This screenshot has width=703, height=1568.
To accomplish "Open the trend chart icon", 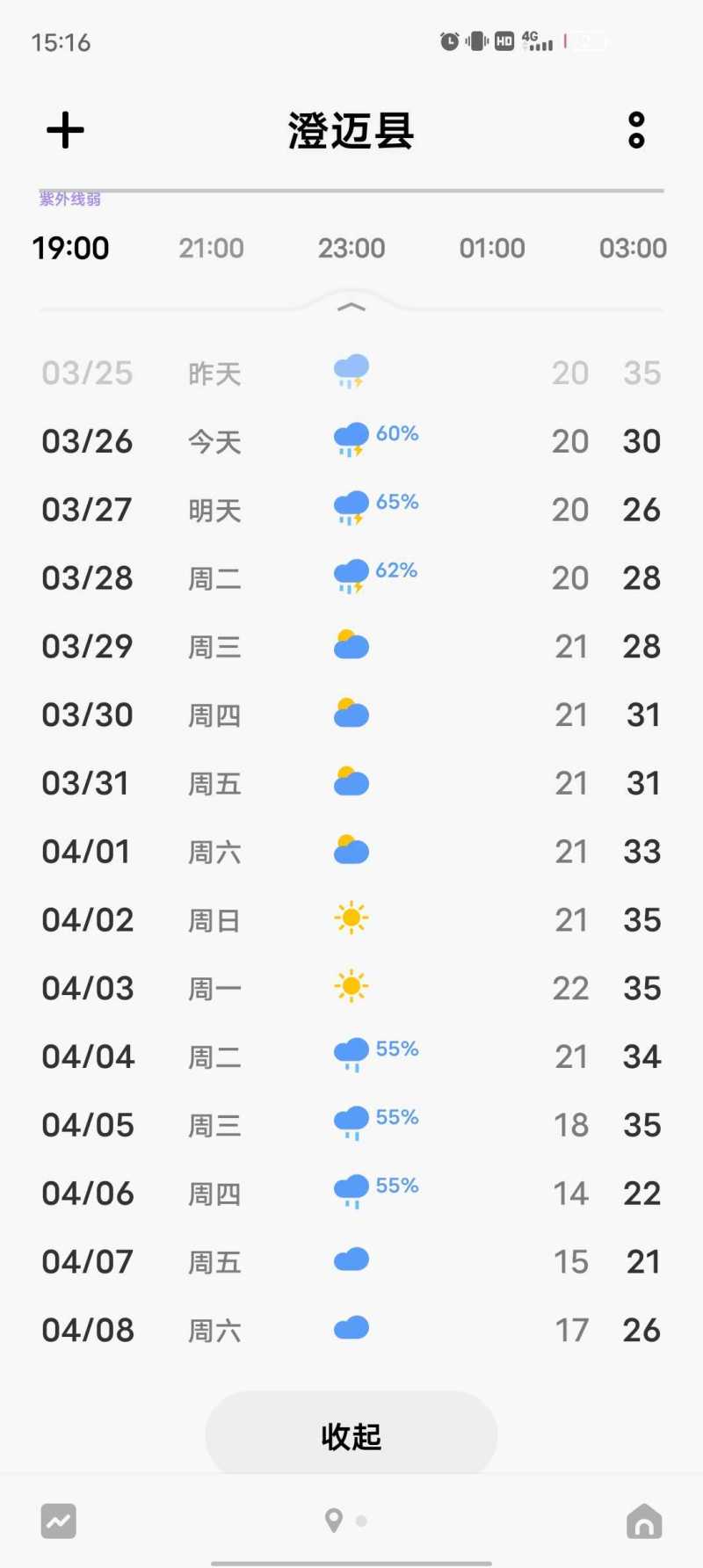I will (x=59, y=1521).
